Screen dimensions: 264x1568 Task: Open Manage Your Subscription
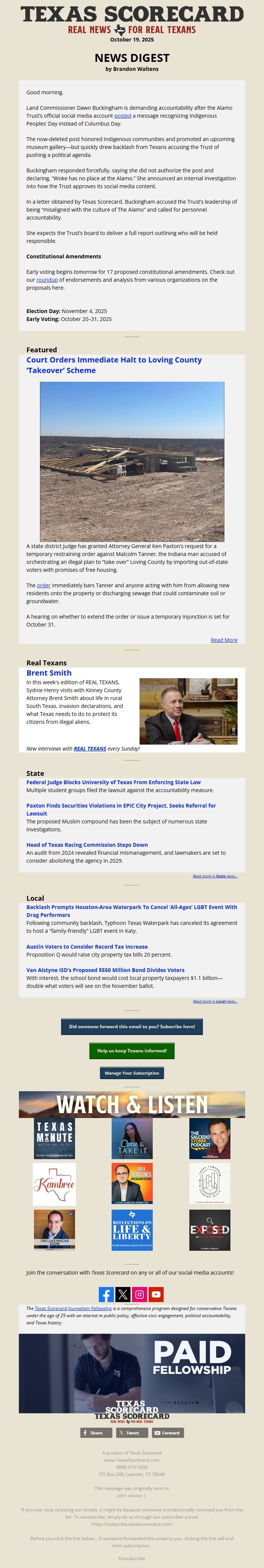coord(131,1073)
